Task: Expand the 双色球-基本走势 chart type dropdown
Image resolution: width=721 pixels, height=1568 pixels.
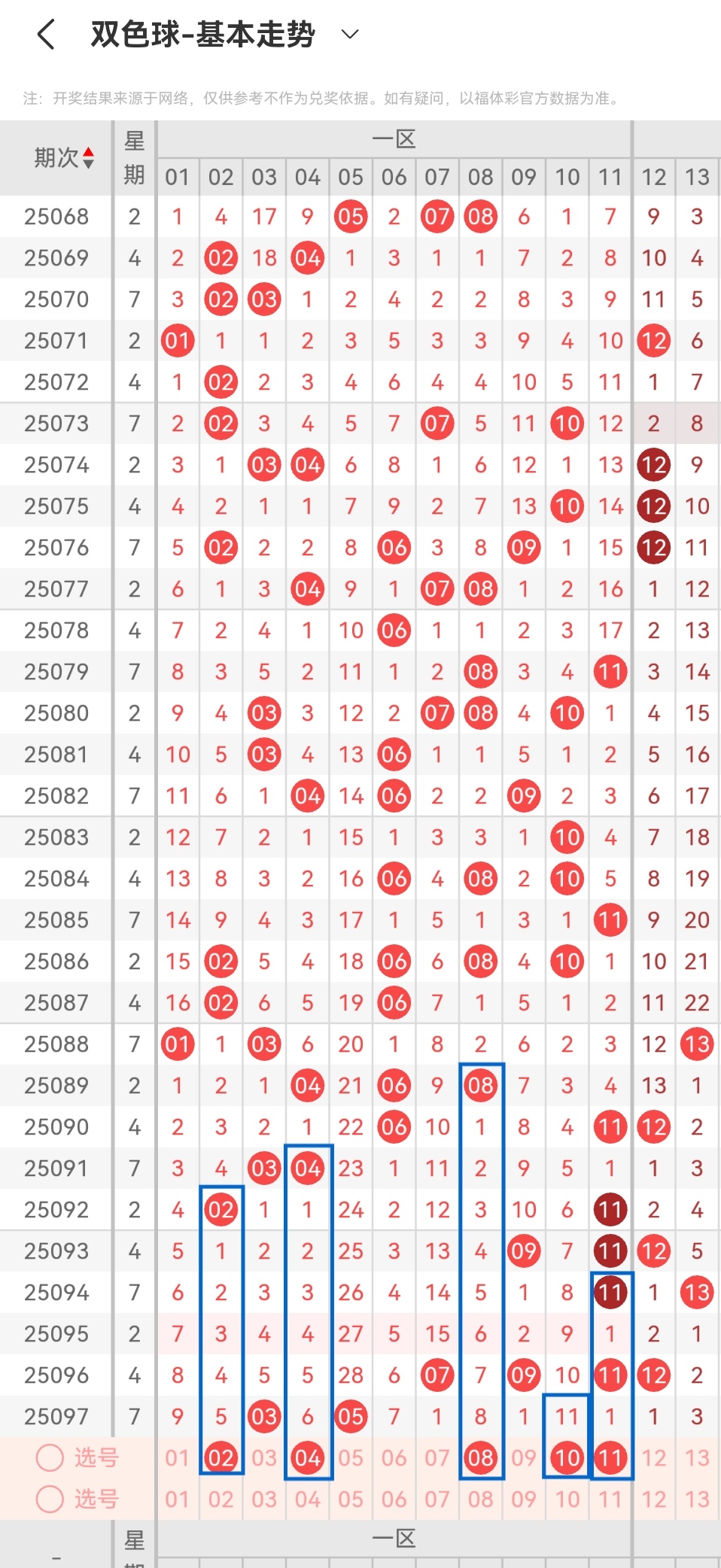Action: (x=350, y=35)
